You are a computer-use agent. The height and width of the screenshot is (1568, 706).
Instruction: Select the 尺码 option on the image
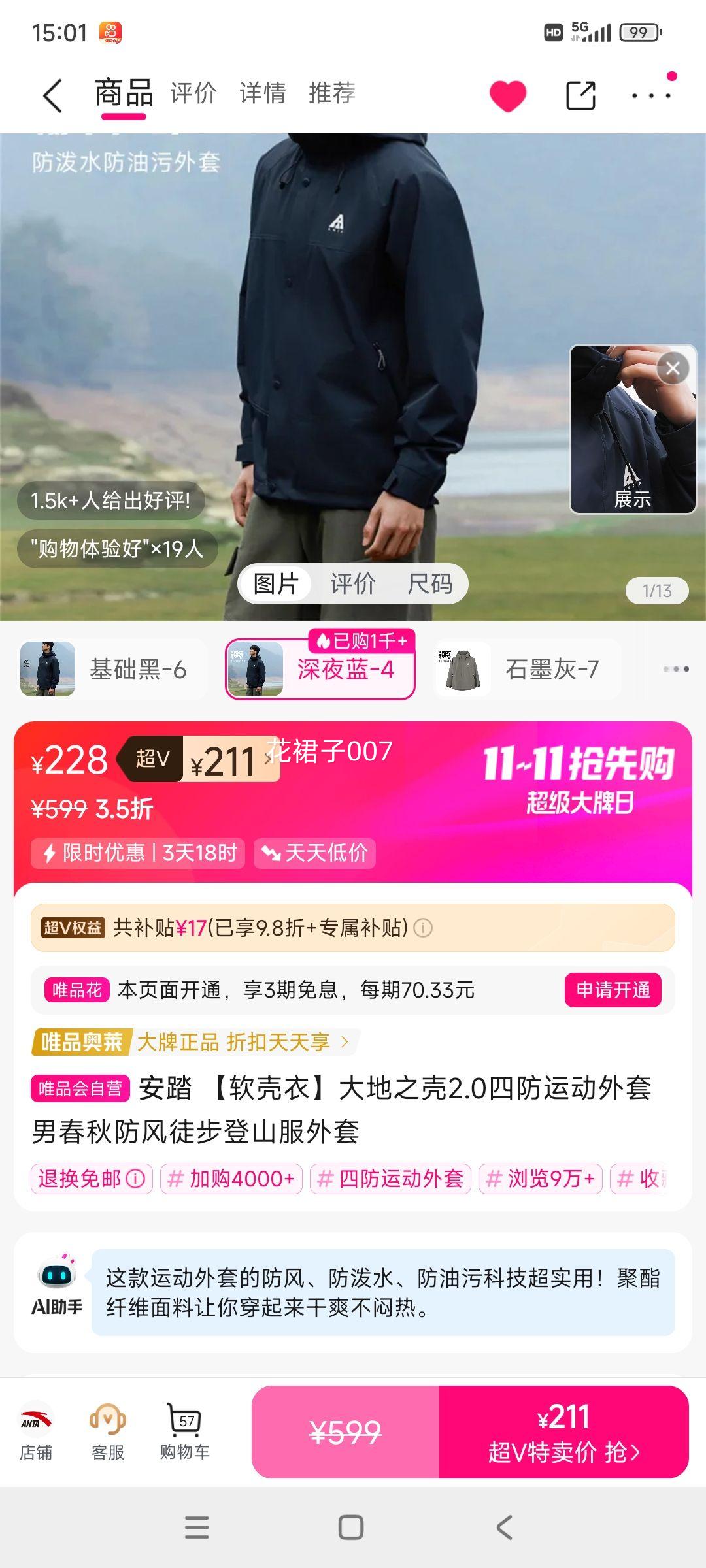(x=429, y=583)
